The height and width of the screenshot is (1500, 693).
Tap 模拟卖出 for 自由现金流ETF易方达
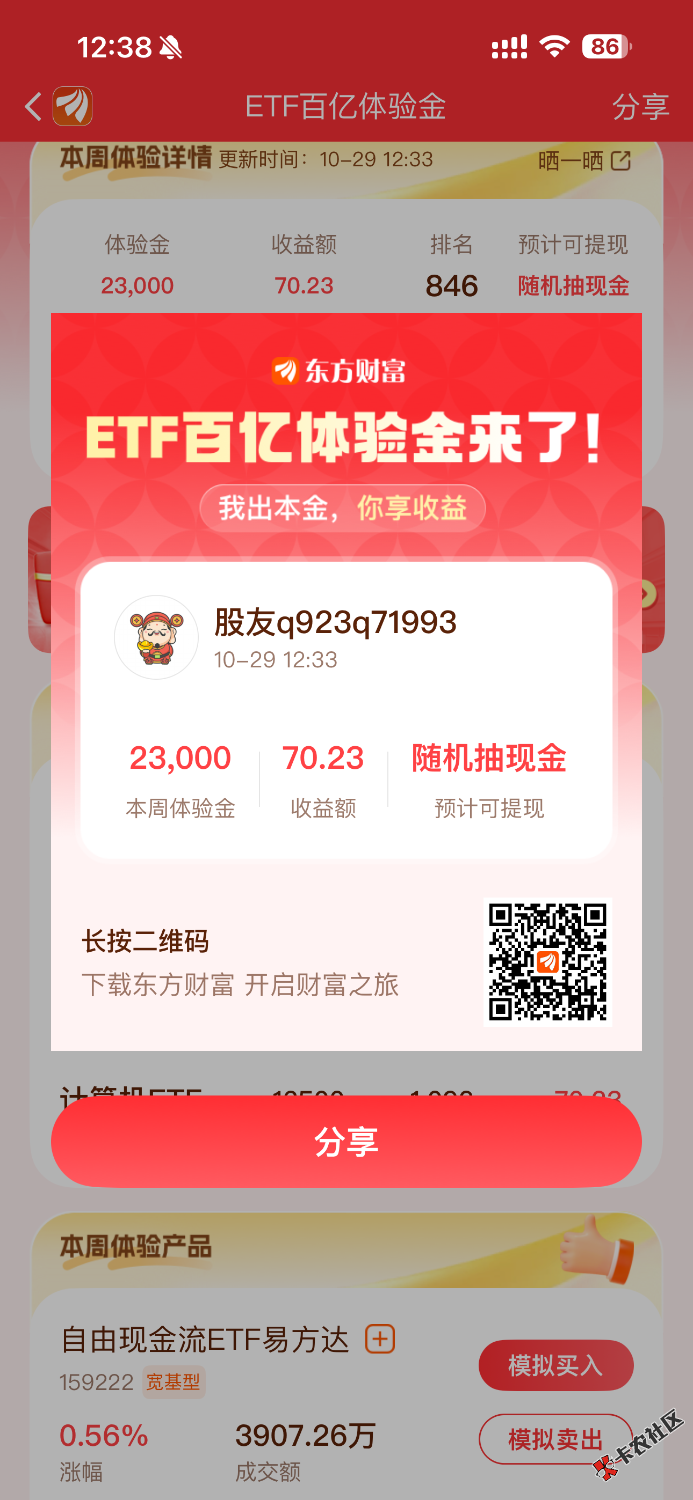(x=555, y=1438)
